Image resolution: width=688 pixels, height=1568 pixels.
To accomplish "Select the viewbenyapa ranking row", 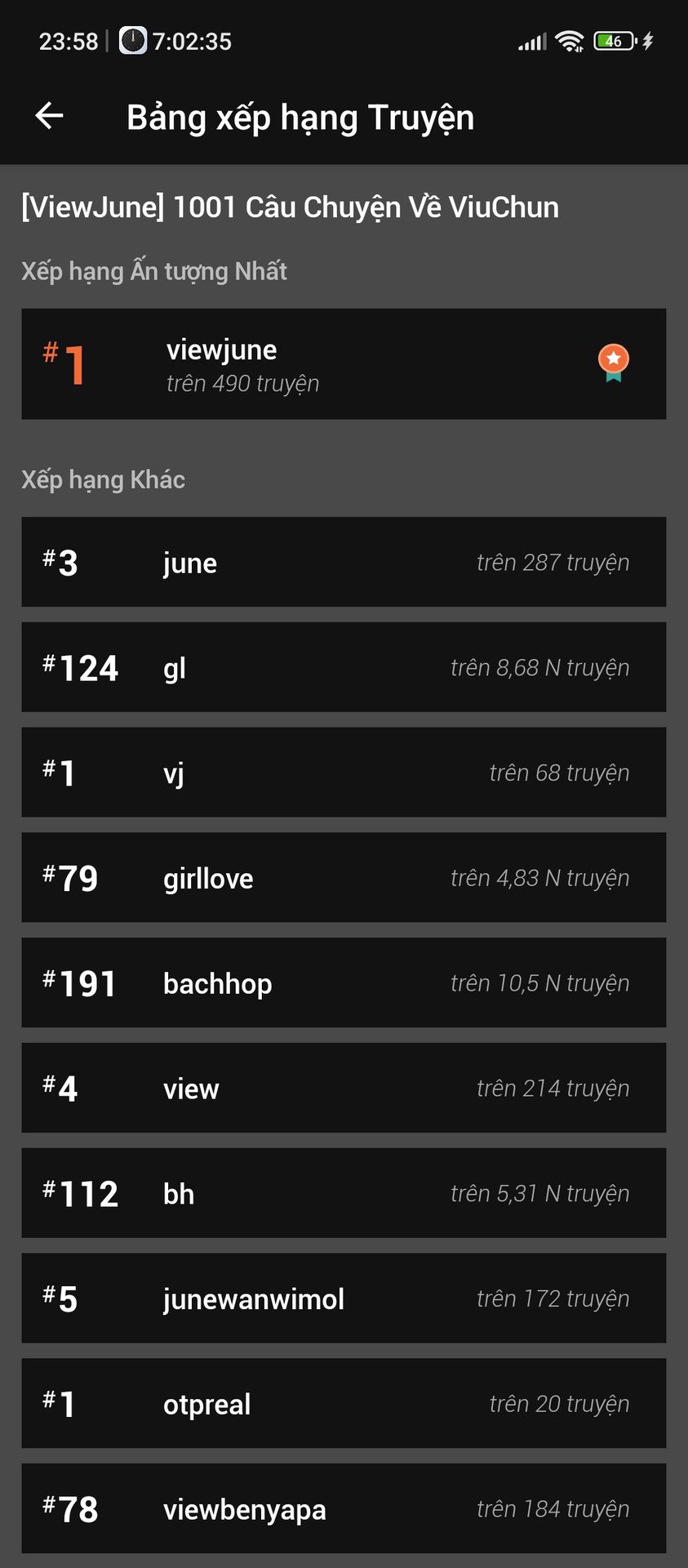I will (344, 1509).
